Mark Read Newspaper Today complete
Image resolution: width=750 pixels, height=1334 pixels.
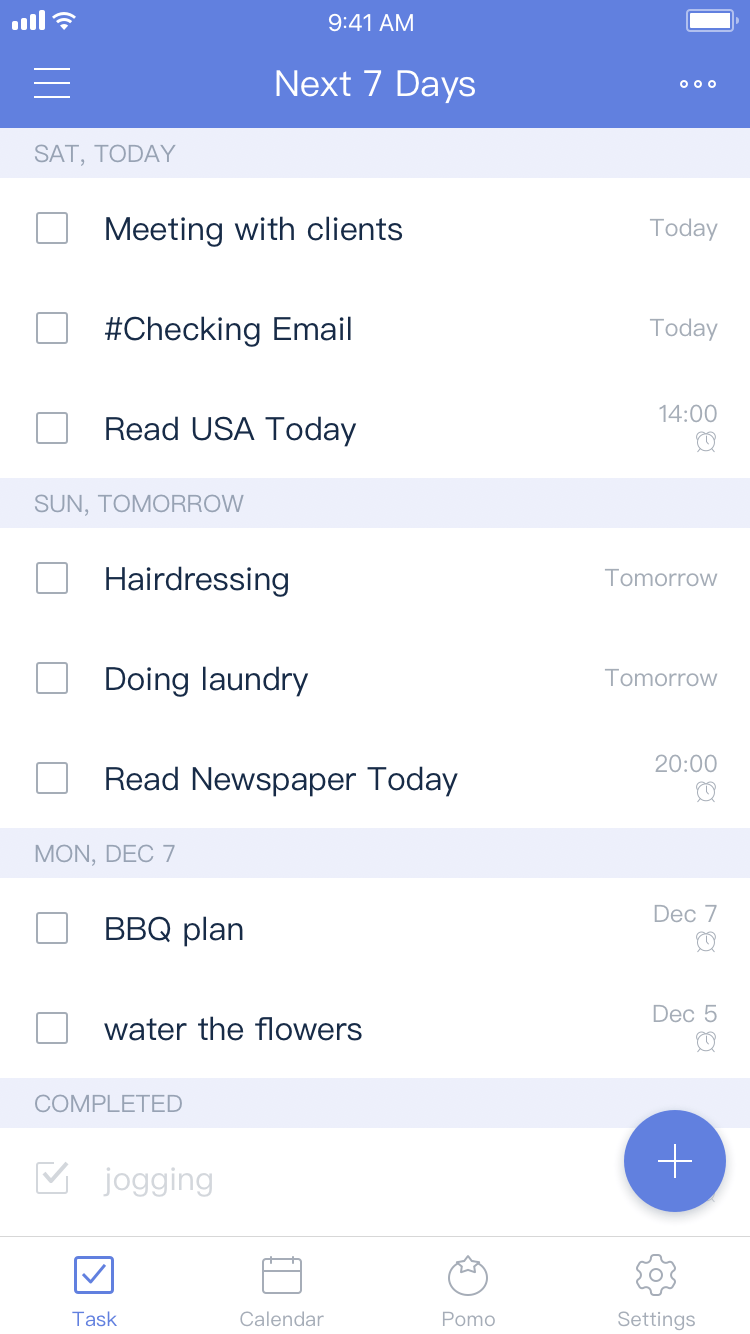click(52, 779)
